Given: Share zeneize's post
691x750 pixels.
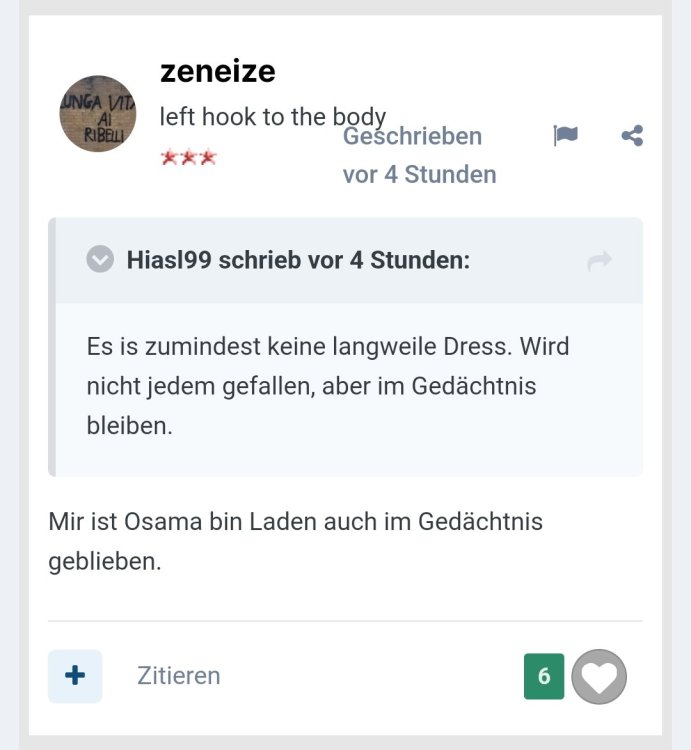Looking at the screenshot, I should (632, 136).
